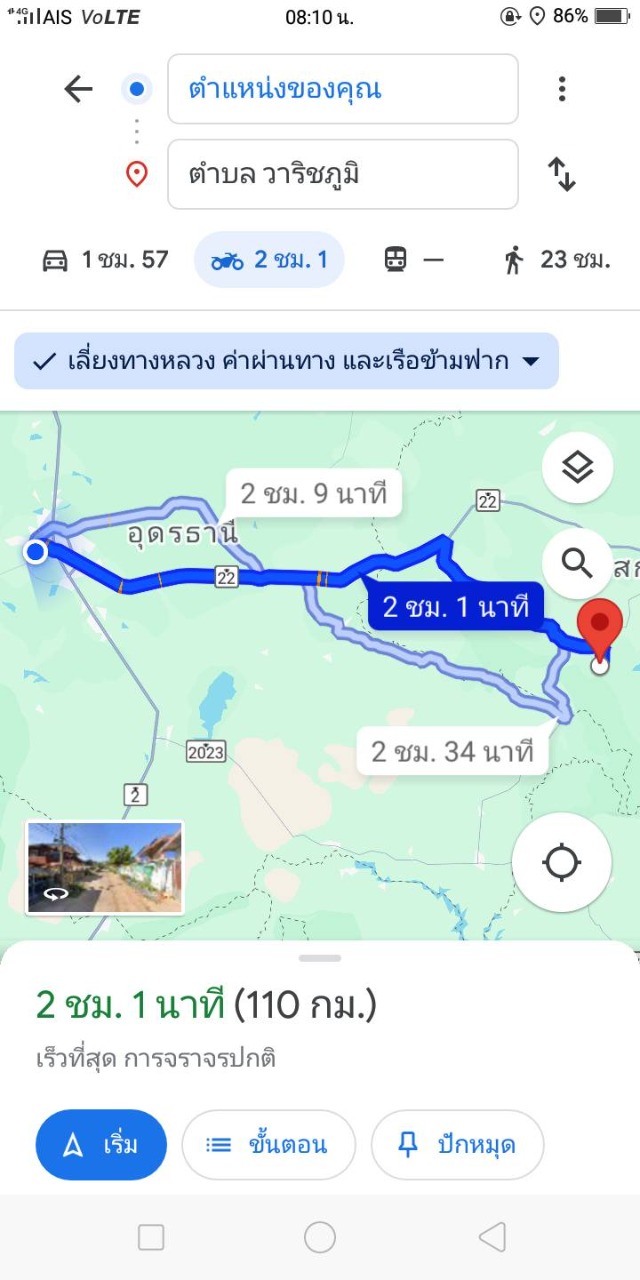This screenshot has height=1280, width=640.
Task: View route steps via ขั้นตอน
Action: click(x=268, y=1145)
